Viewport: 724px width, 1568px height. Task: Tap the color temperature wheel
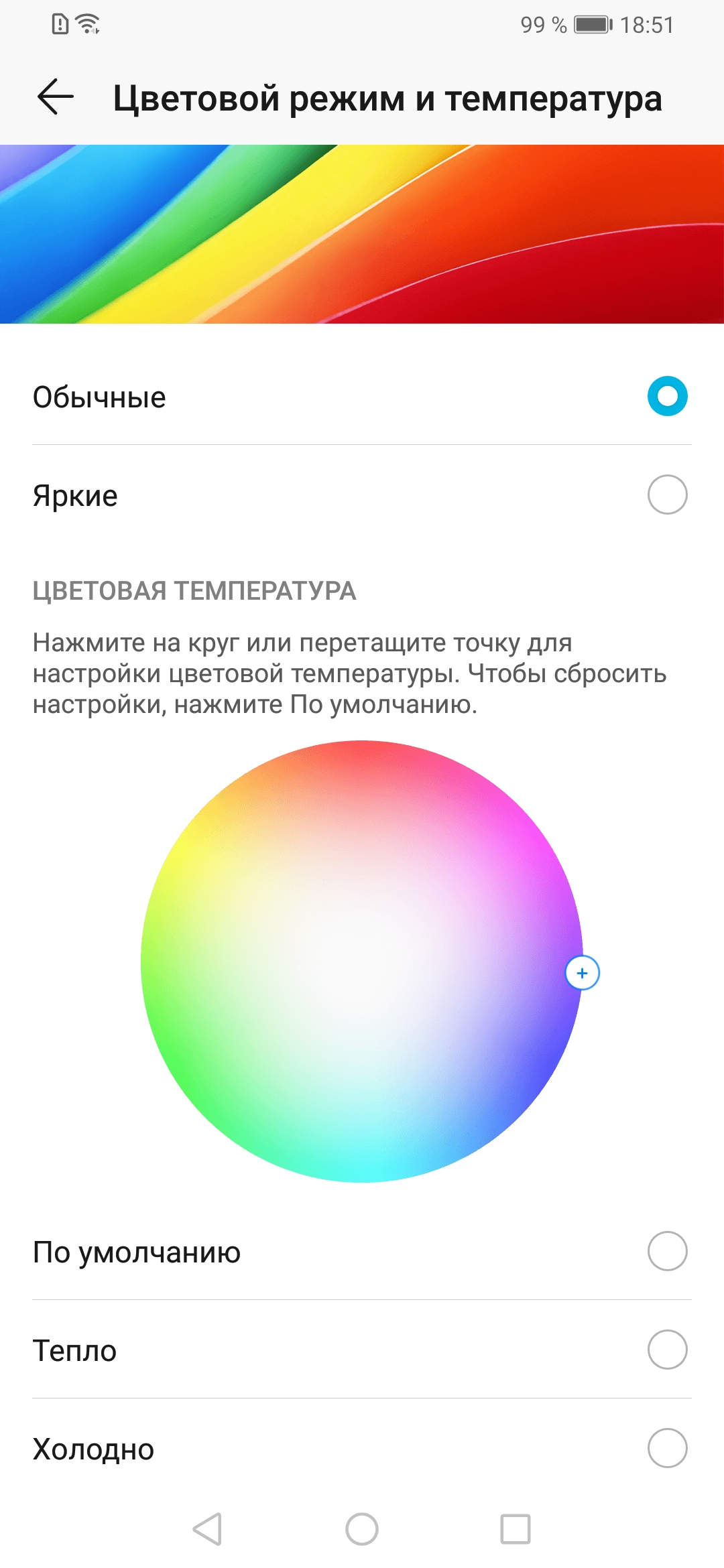pos(362,961)
